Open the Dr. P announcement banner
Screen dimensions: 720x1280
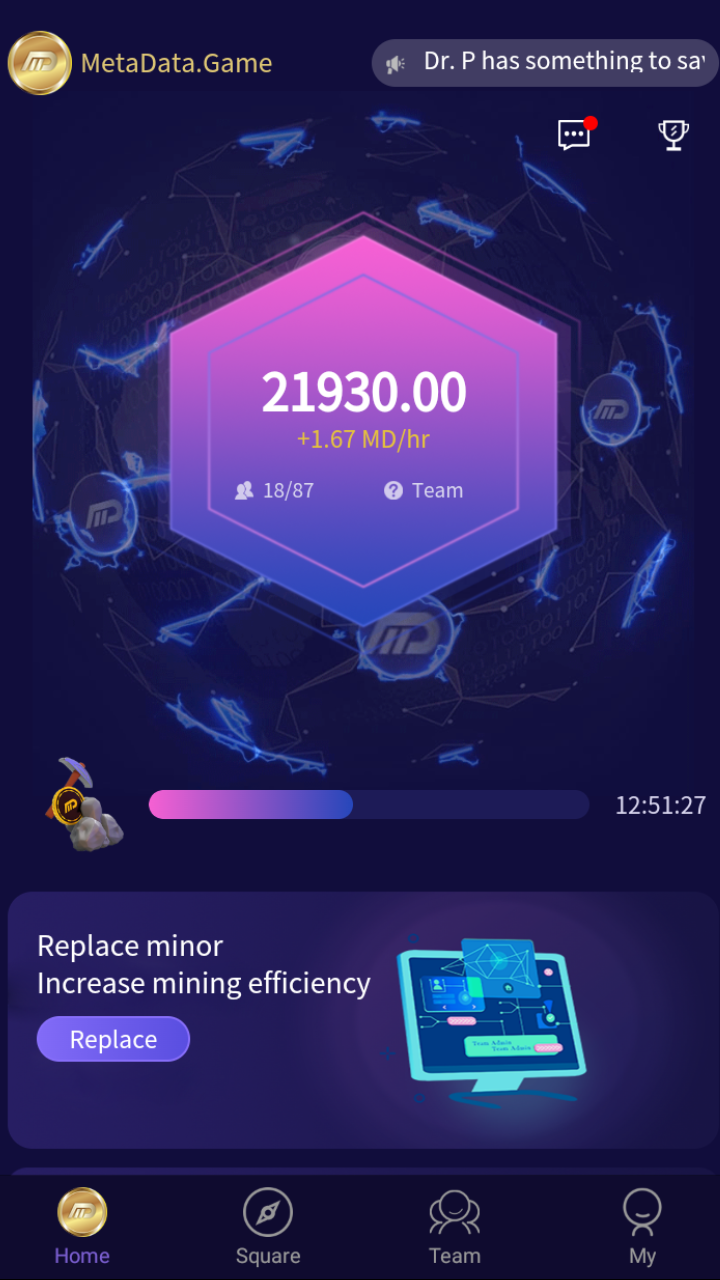pyautogui.click(x=545, y=63)
